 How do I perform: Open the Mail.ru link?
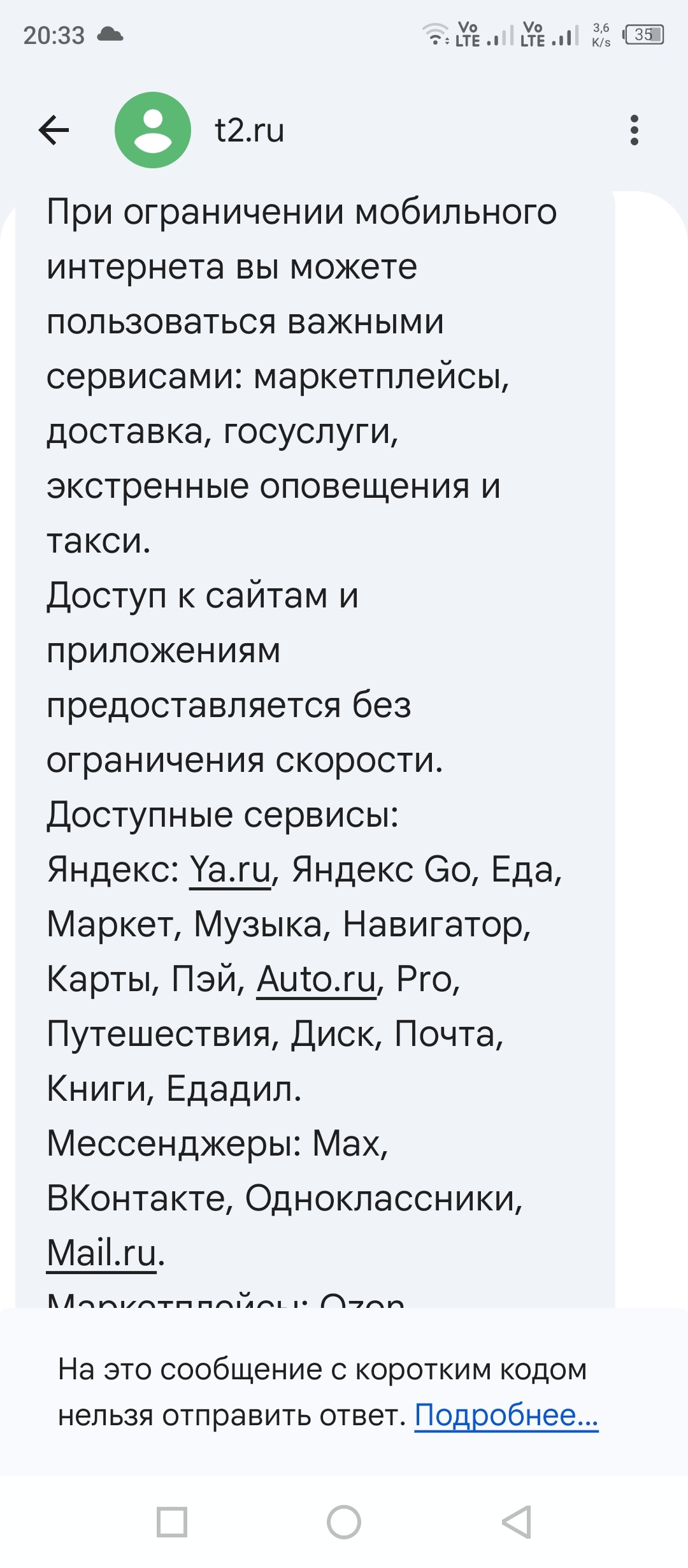[102, 1254]
